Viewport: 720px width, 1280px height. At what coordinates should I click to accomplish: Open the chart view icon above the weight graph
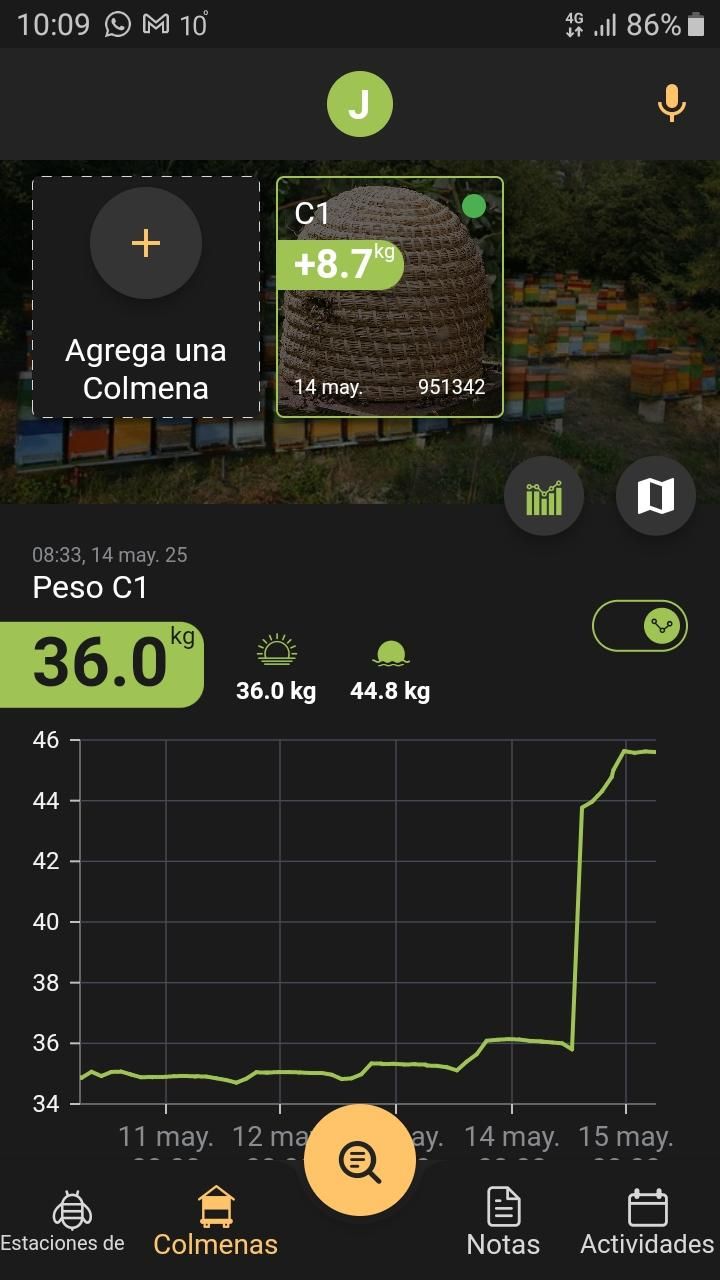[x=543, y=495]
